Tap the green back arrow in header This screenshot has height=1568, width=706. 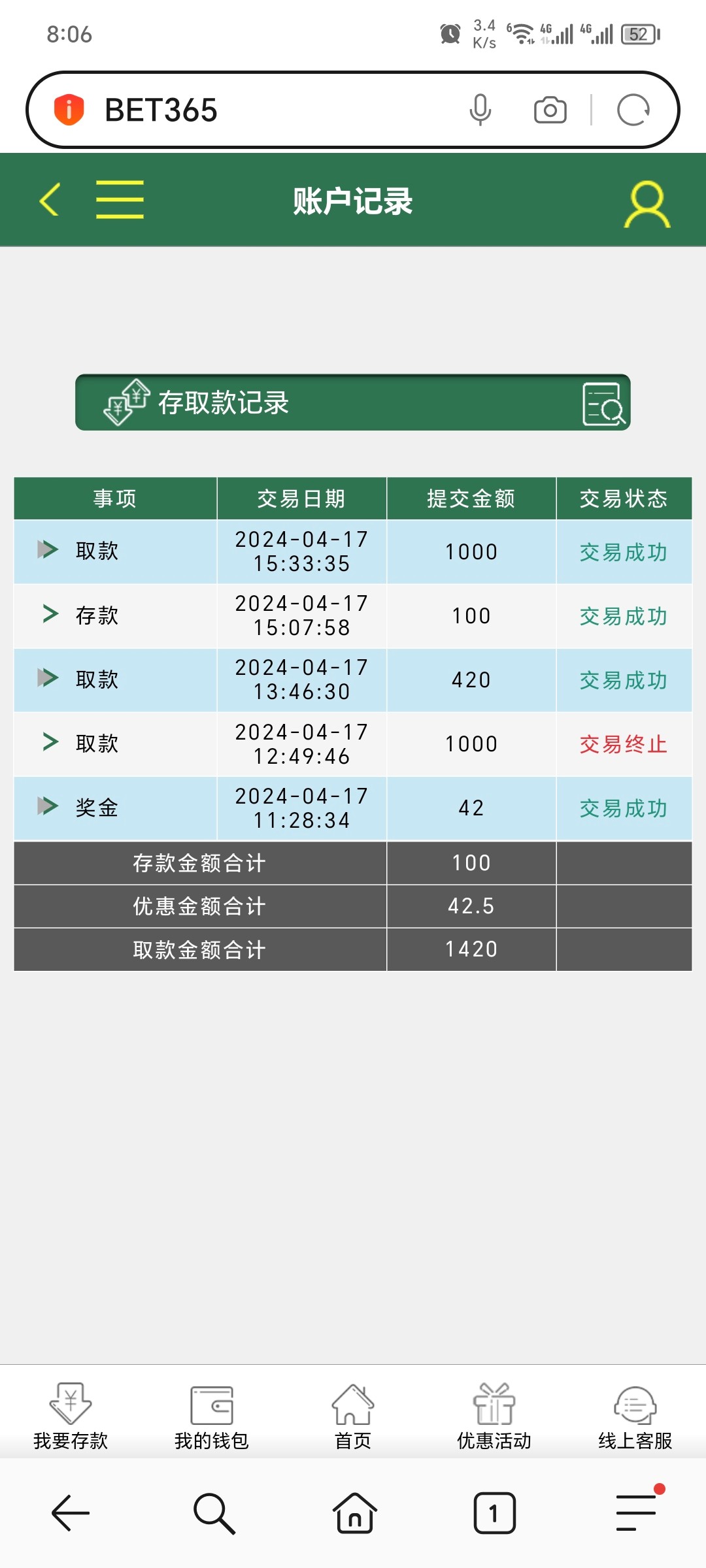point(49,200)
